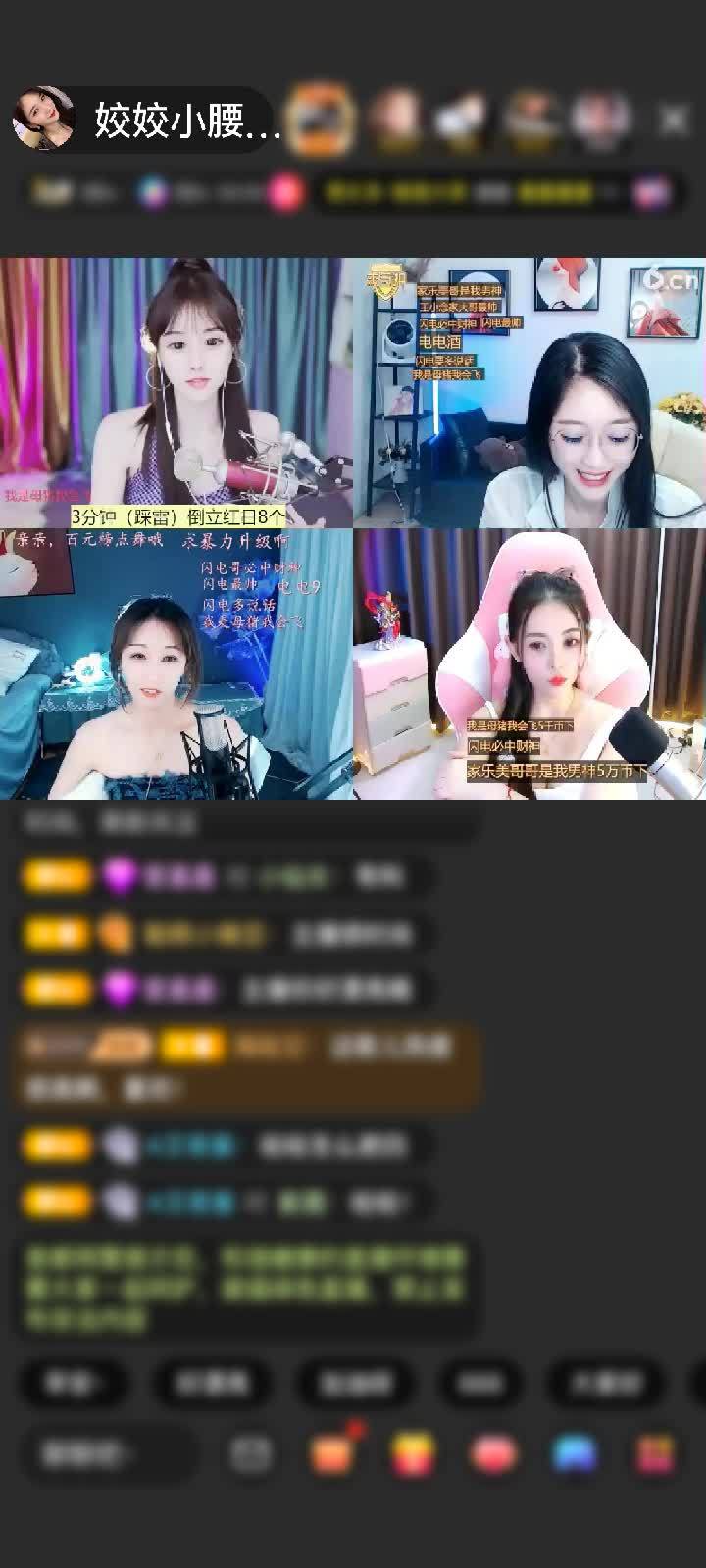Viewport: 706px width, 1568px height.
Task: Open the pink heart icon in bottom bar
Action: click(493, 1454)
